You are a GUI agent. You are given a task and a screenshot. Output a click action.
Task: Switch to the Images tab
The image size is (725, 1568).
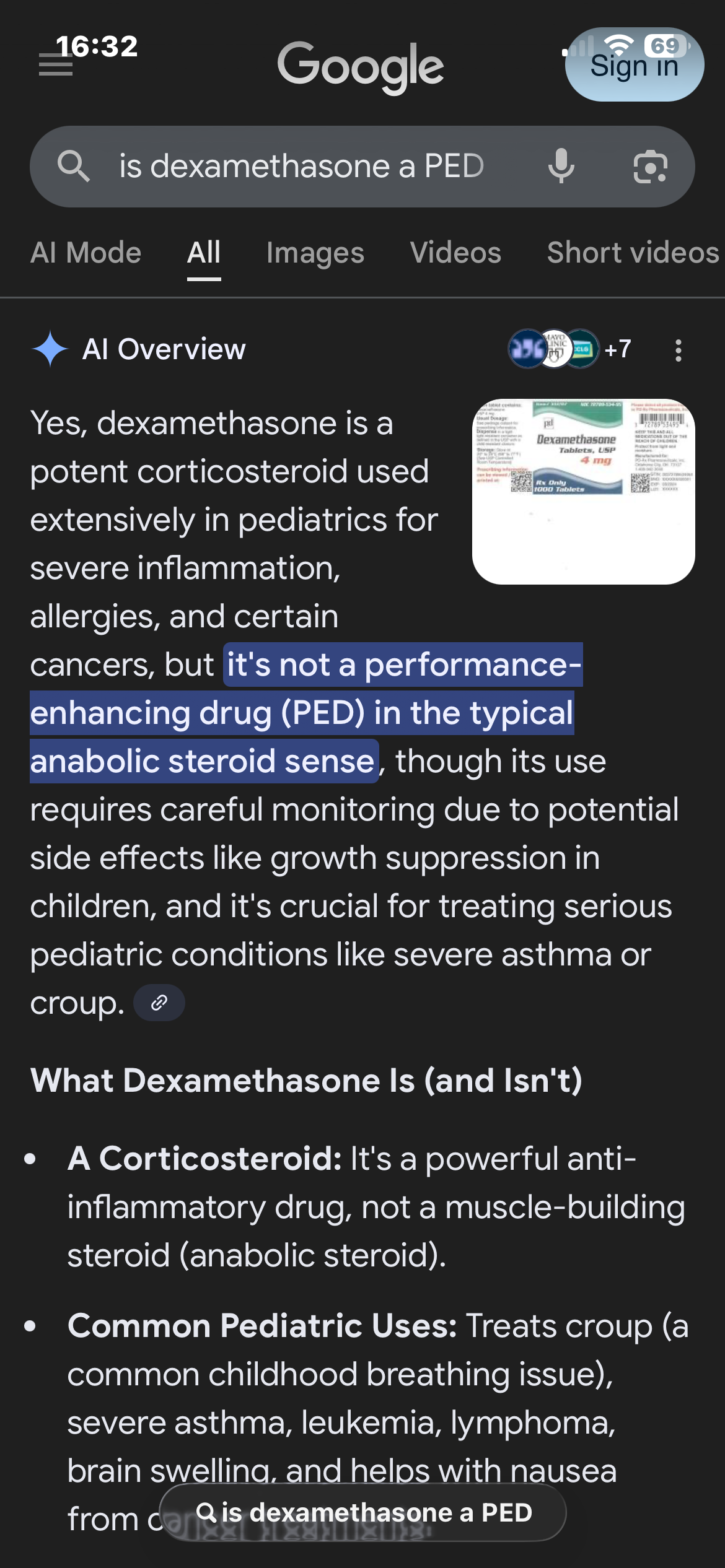coord(315,253)
